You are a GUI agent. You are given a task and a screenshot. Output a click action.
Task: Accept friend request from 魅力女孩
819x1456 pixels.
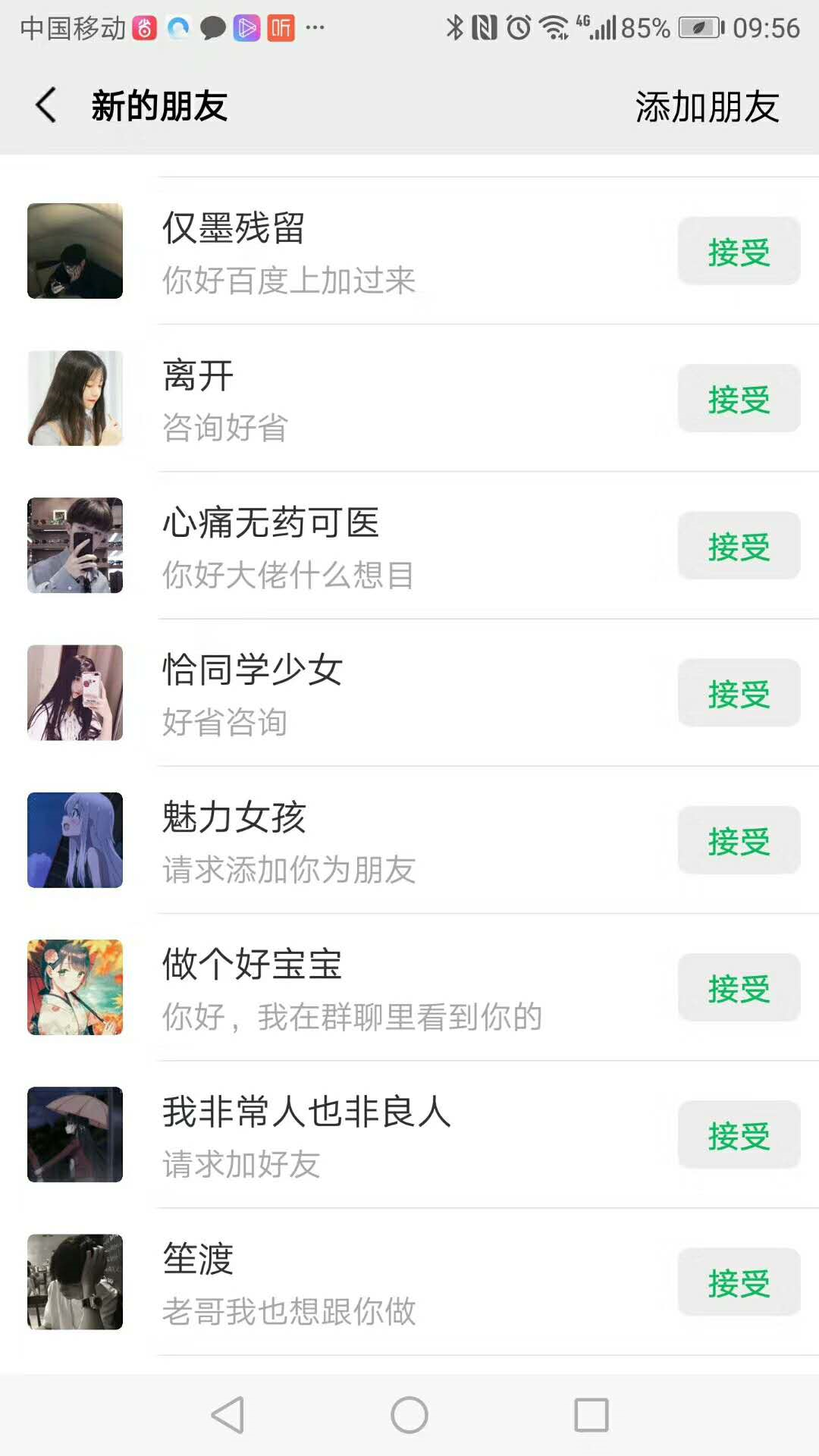[x=739, y=840]
